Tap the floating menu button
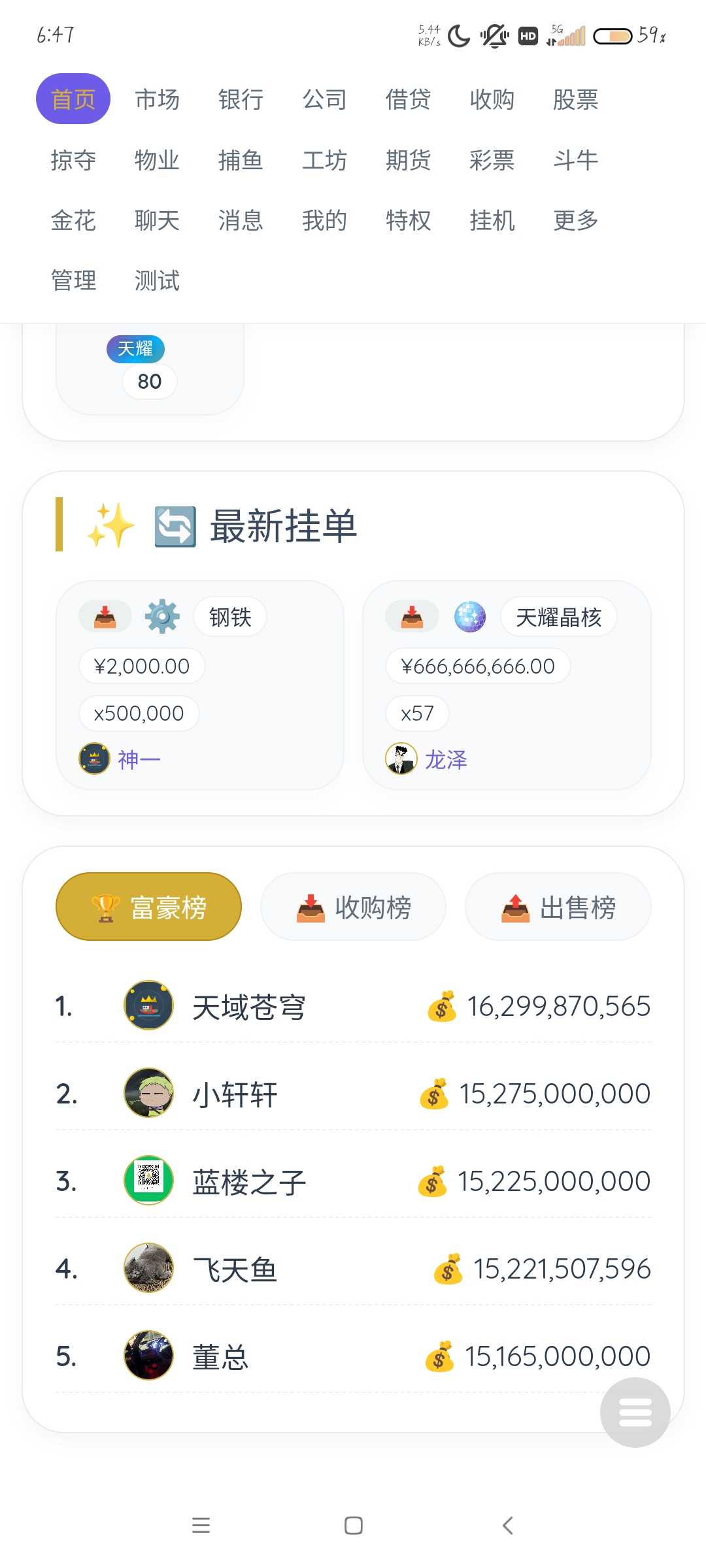Image resolution: width=706 pixels, height=1568 pixels. tap(635, 1412)
